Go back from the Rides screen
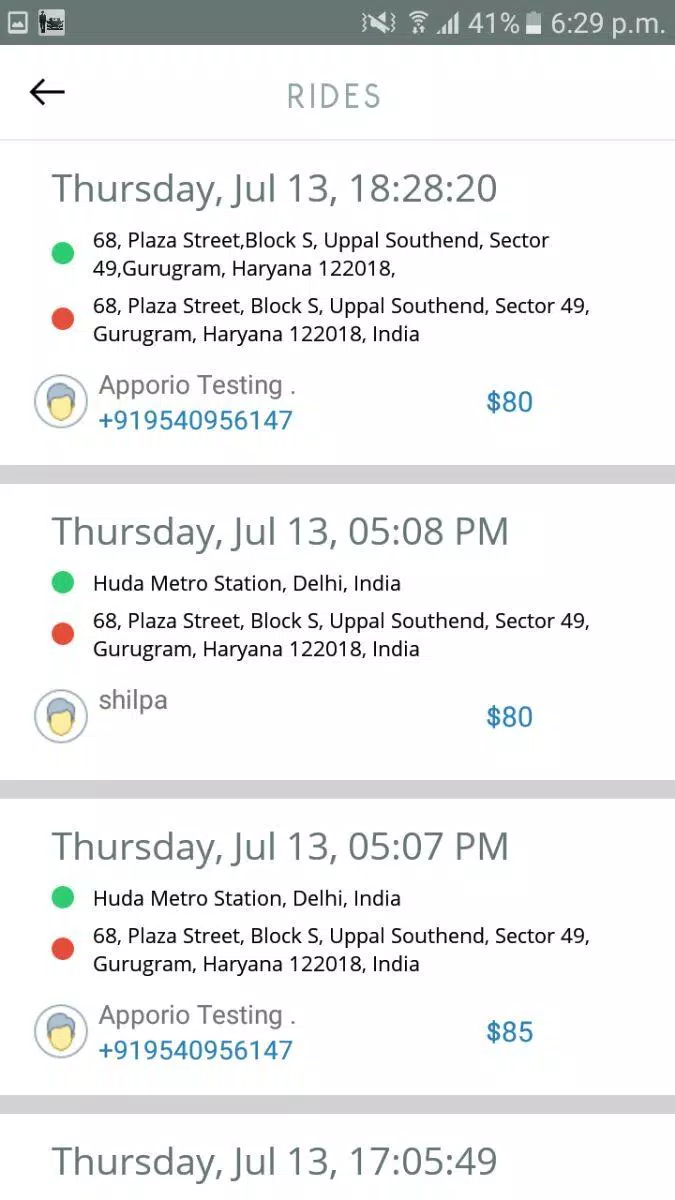675x1200 pixels. coord(47,93)
